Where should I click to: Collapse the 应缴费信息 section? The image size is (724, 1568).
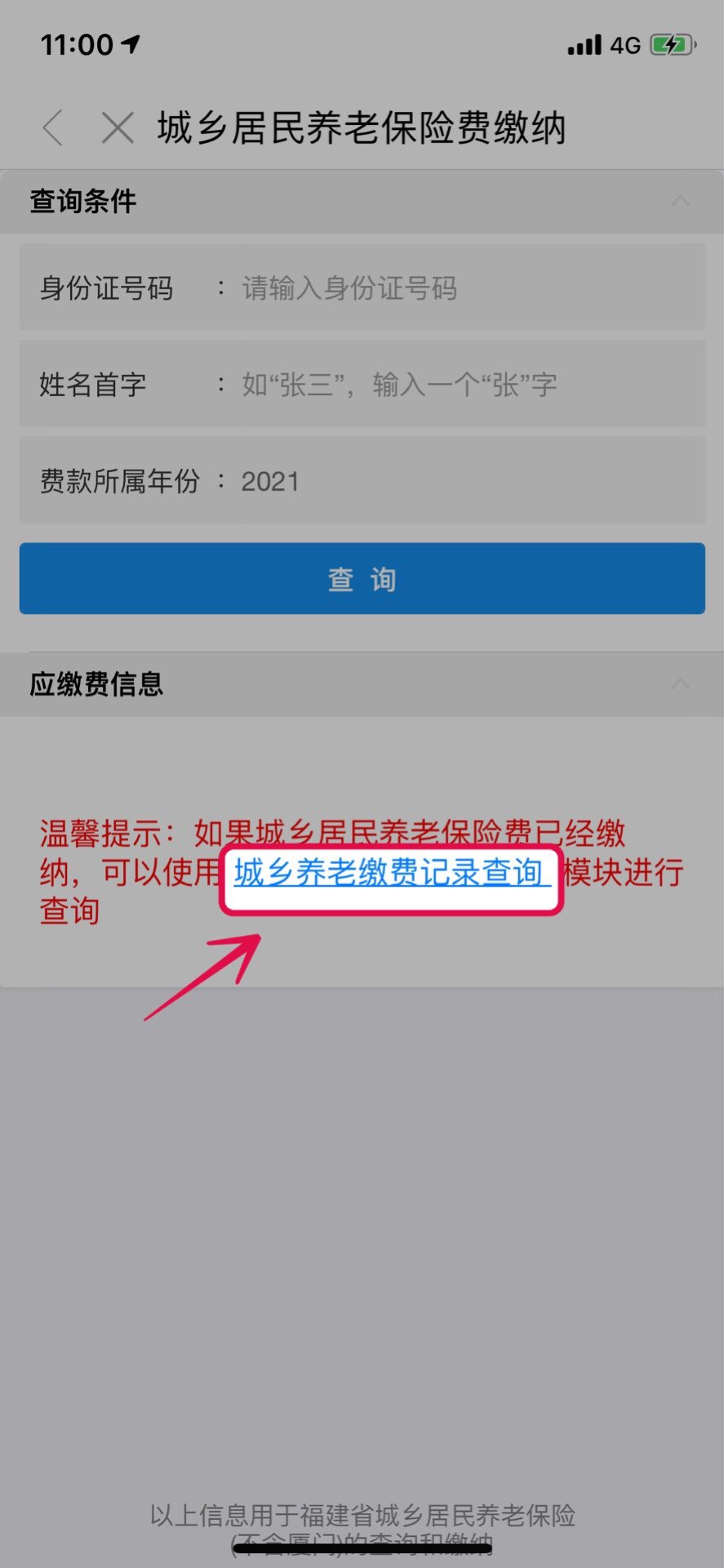click(x=680, y=684)
